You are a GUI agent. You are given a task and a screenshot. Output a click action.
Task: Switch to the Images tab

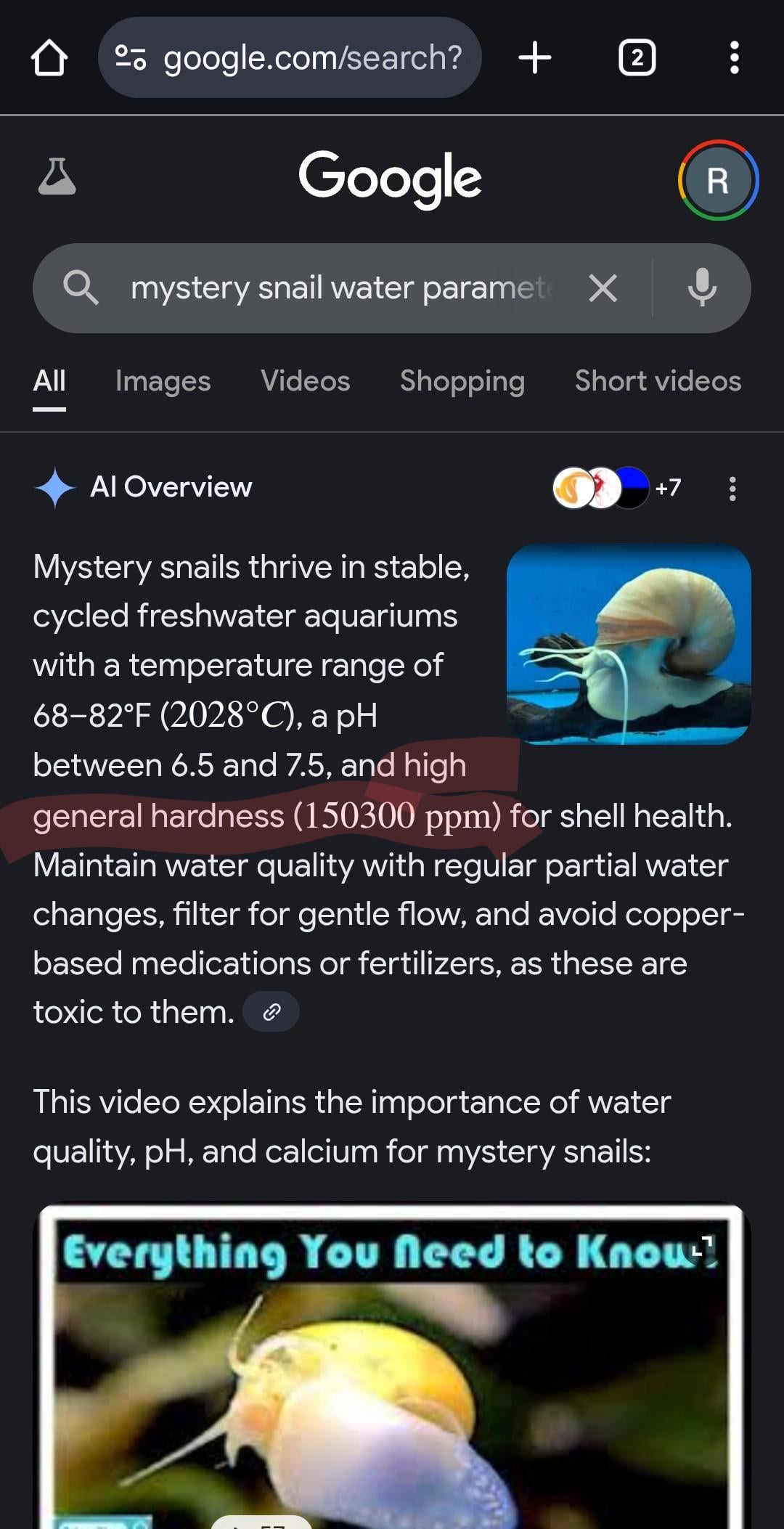163,381
